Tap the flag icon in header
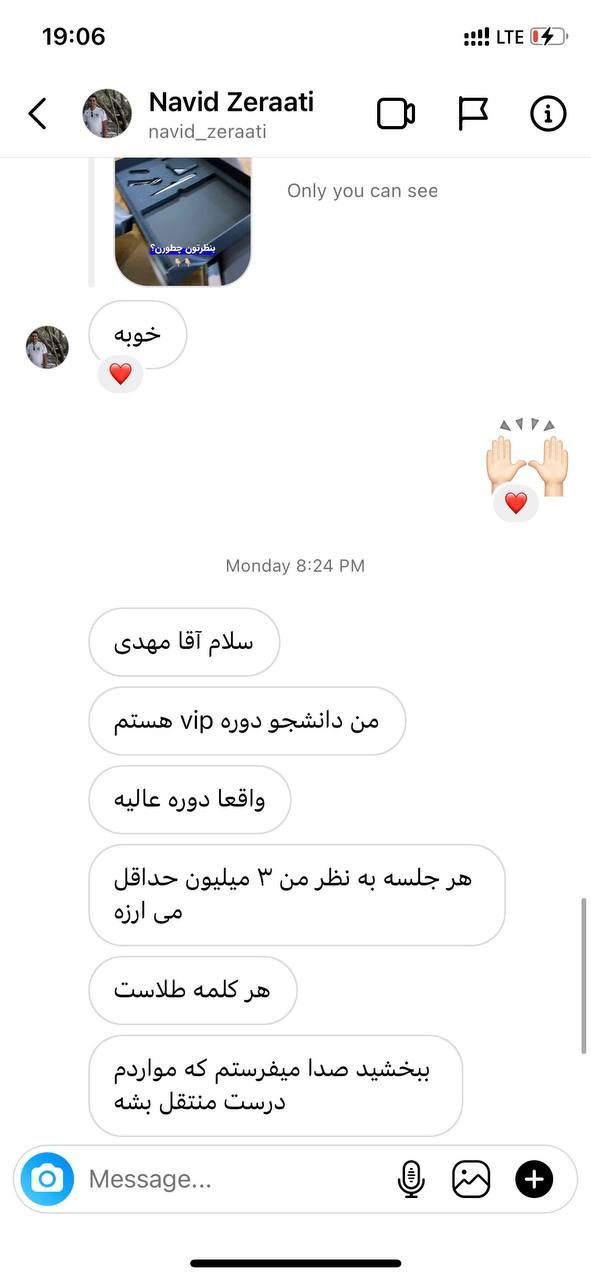Viewport: 591px width, 1280px height. [473, 114]
